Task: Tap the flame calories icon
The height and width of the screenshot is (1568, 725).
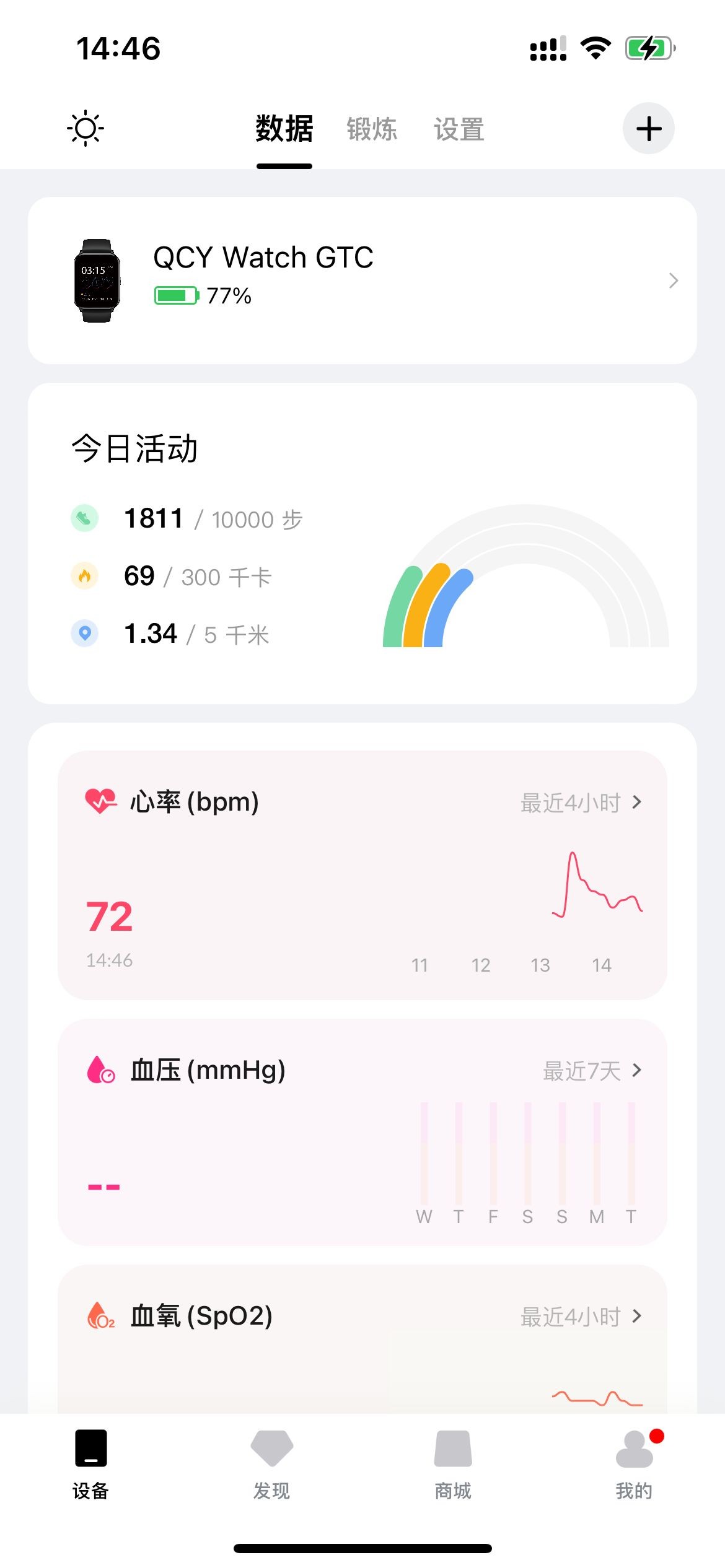Action: point(84,575)
